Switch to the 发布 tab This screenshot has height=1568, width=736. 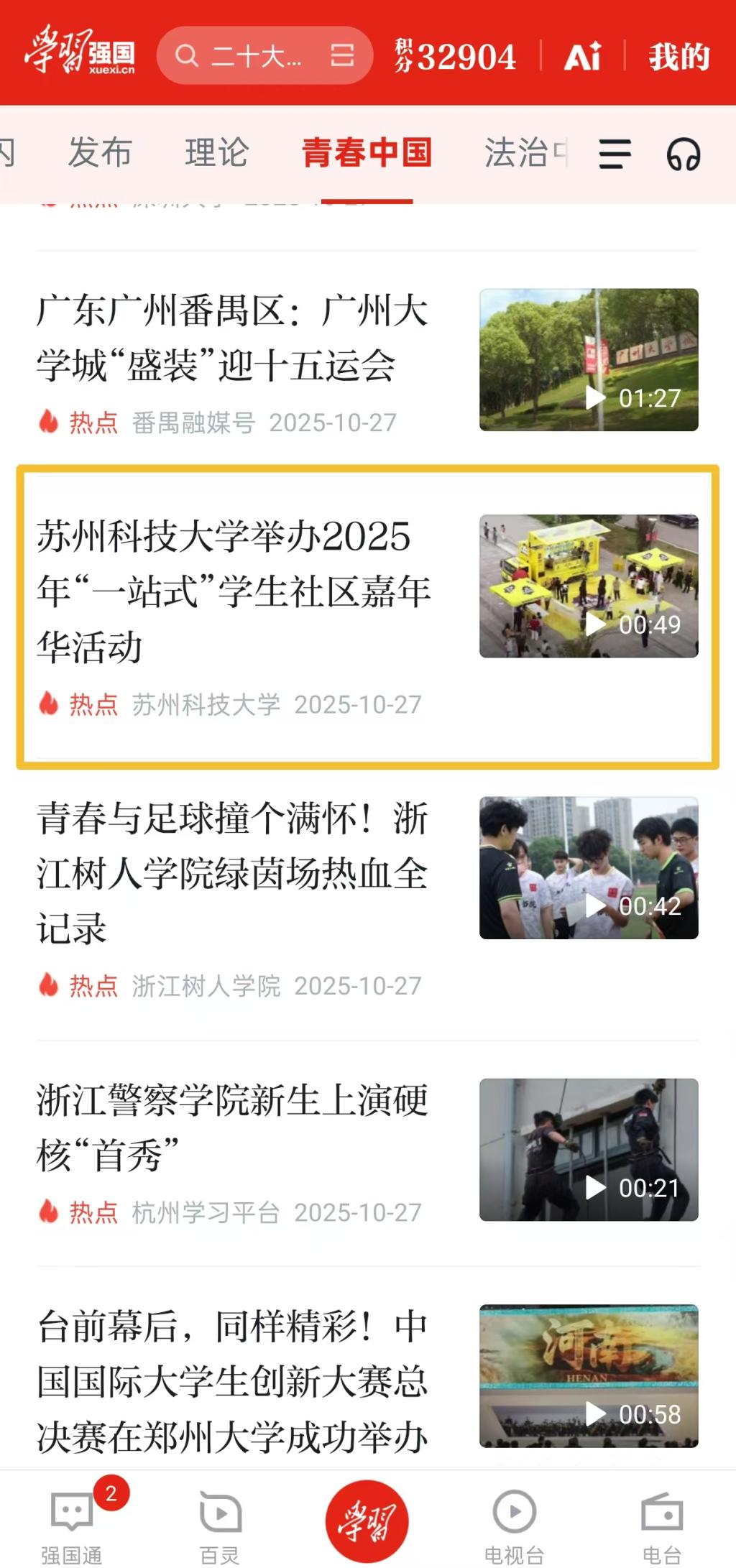pos(100,153)
